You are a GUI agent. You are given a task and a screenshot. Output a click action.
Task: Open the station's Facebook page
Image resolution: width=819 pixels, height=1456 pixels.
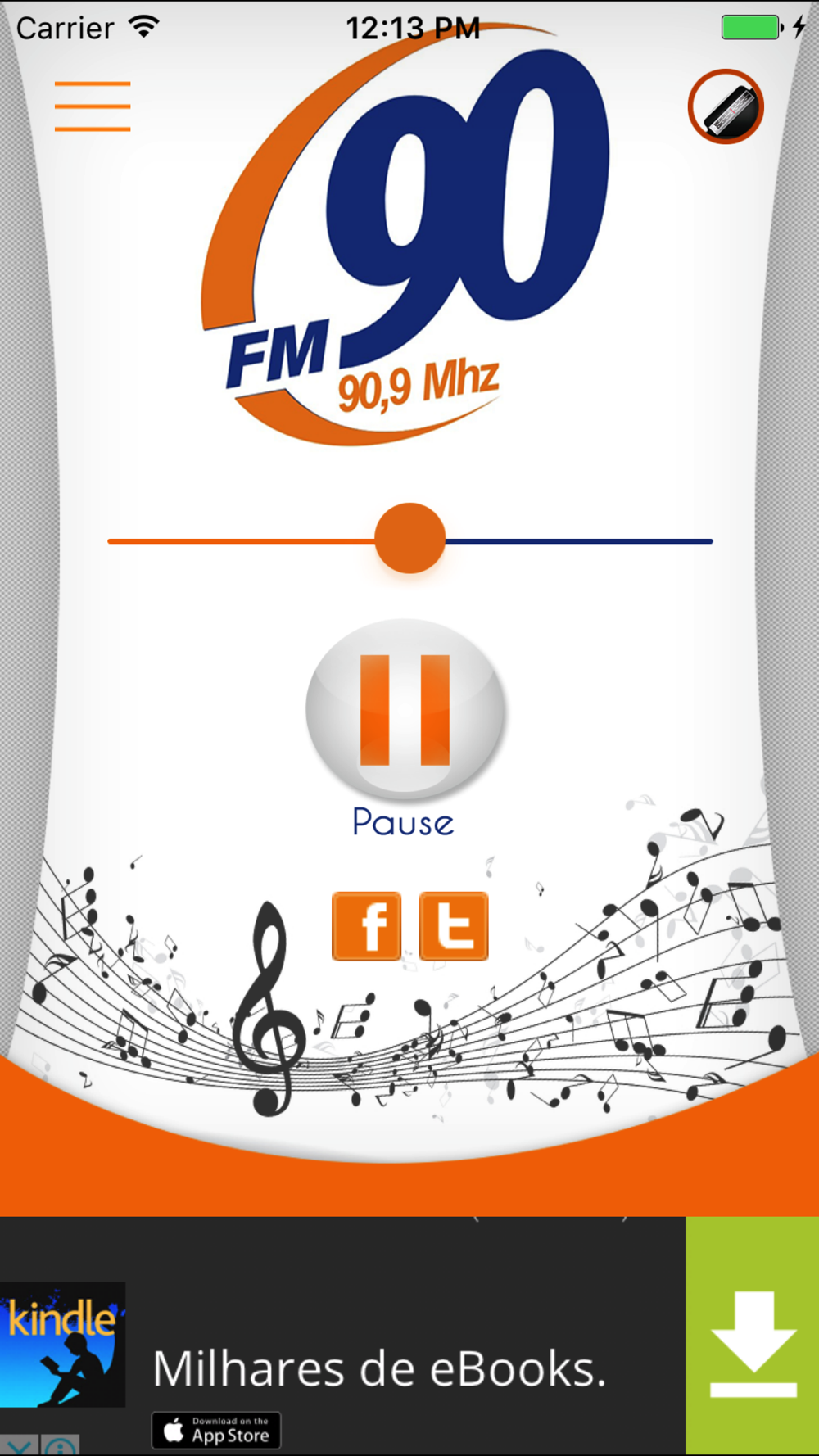point(367,926)
